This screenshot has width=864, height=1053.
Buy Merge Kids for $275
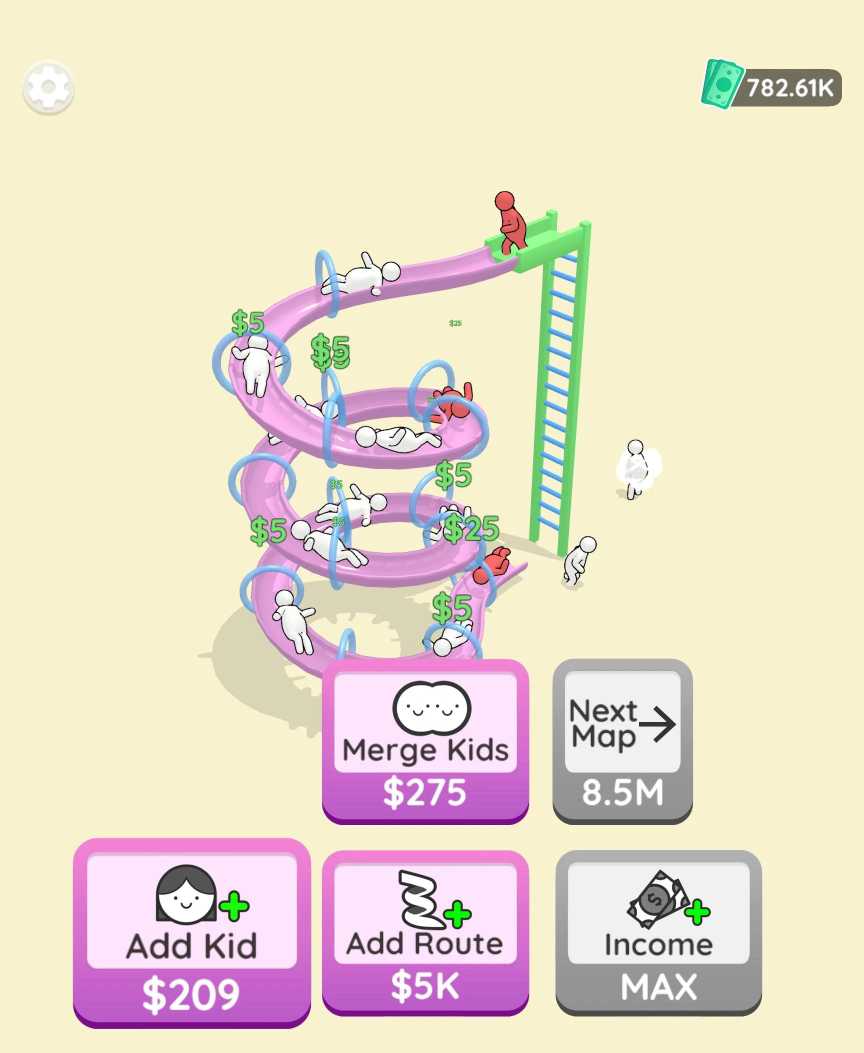coord(425,740)
